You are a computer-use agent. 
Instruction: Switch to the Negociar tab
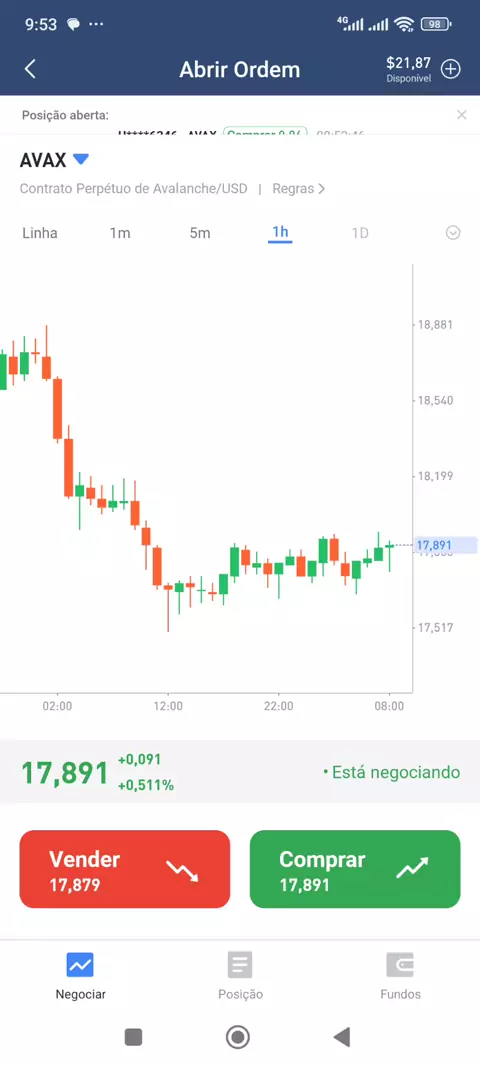click(80, 976)
